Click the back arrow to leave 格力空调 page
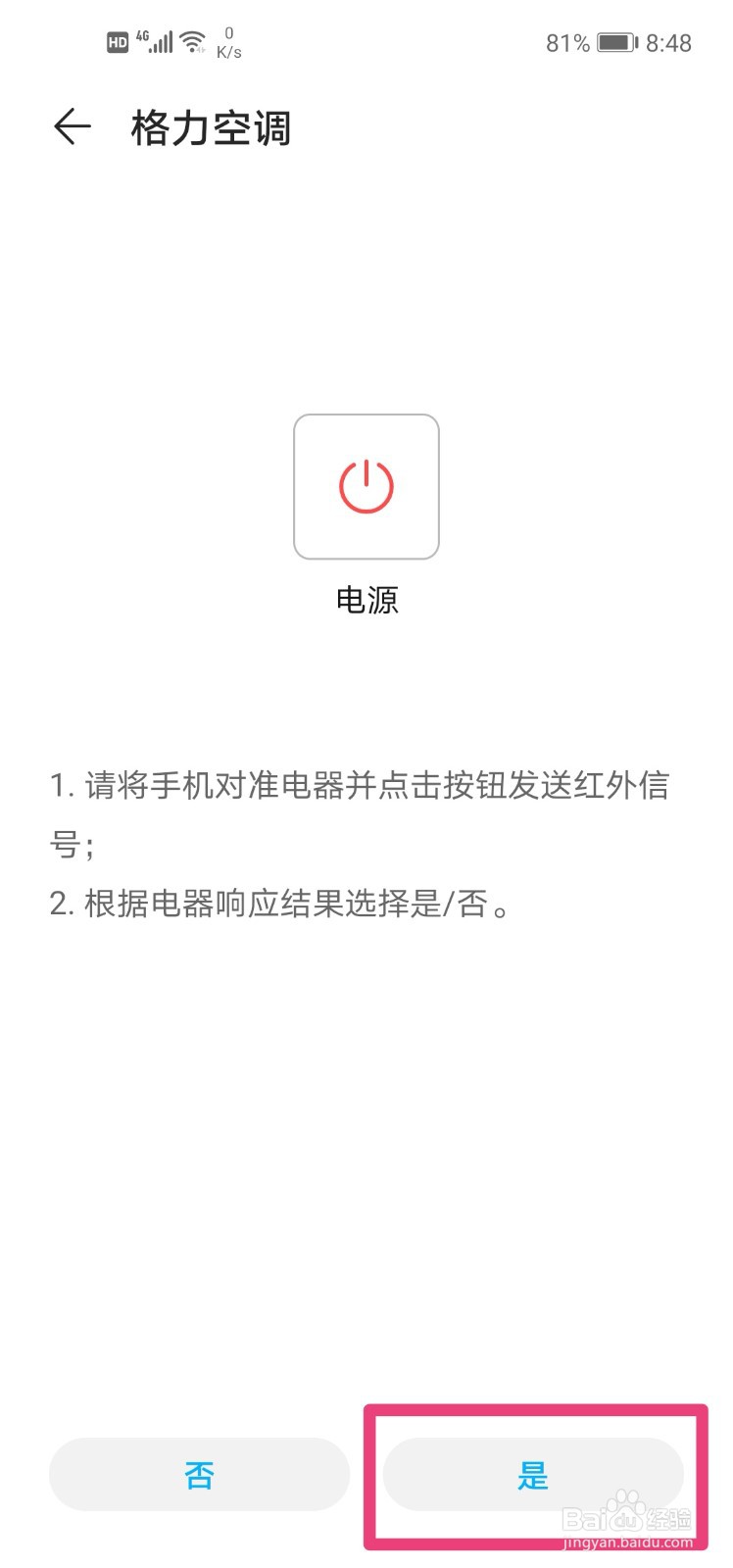Screen dimensions: 733x1568 tap(71, 127)
